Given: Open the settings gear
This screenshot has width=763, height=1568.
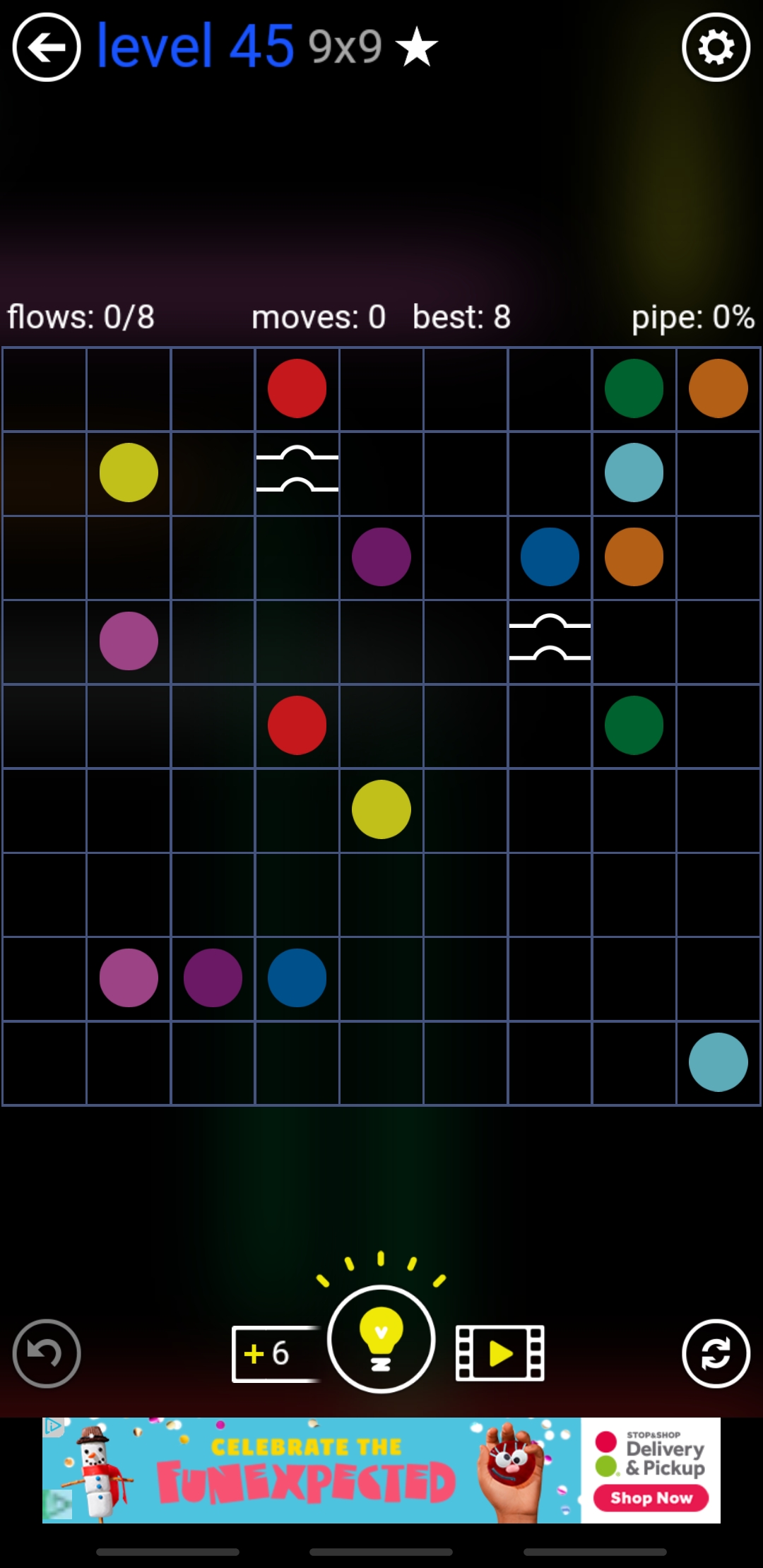Looking at the screenshot, I should click(x=716, y=47).
